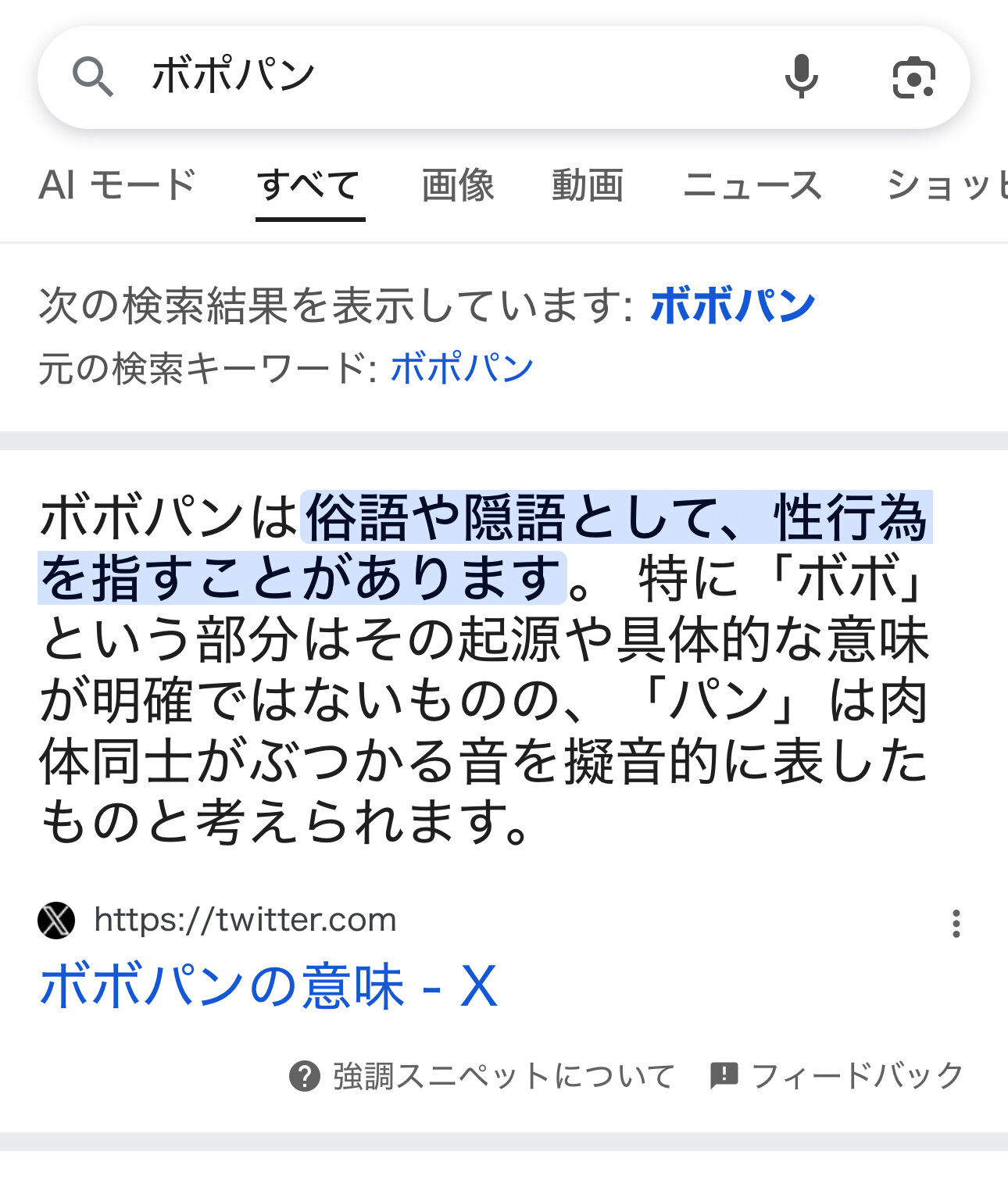This screenshot has height=1187, width=1008.
Task: Open the 動画 results tab
Action: click(x=588, y=186)
